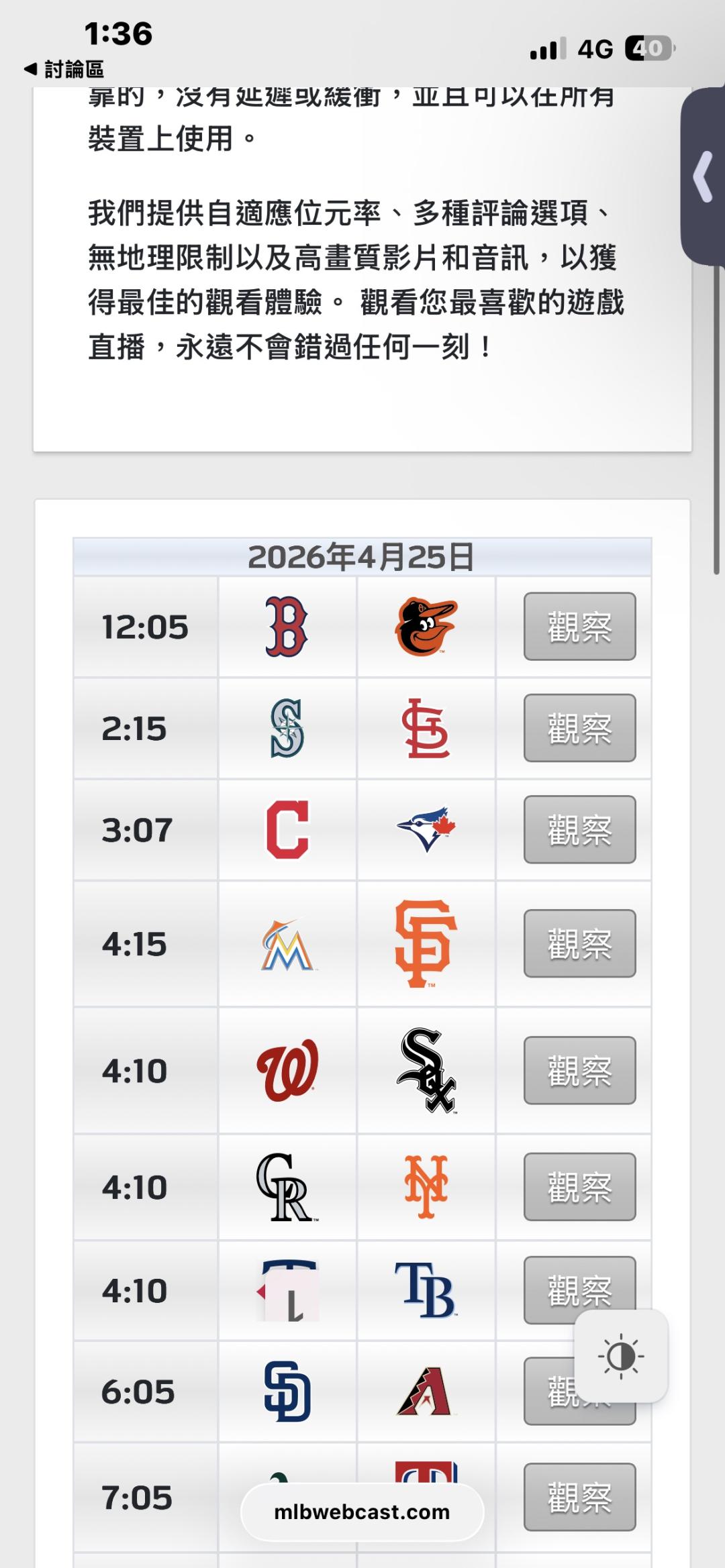Tap 觀察 for the 12:05 game
This screenshot has height=1568, width=725.
tap(579, 627)
